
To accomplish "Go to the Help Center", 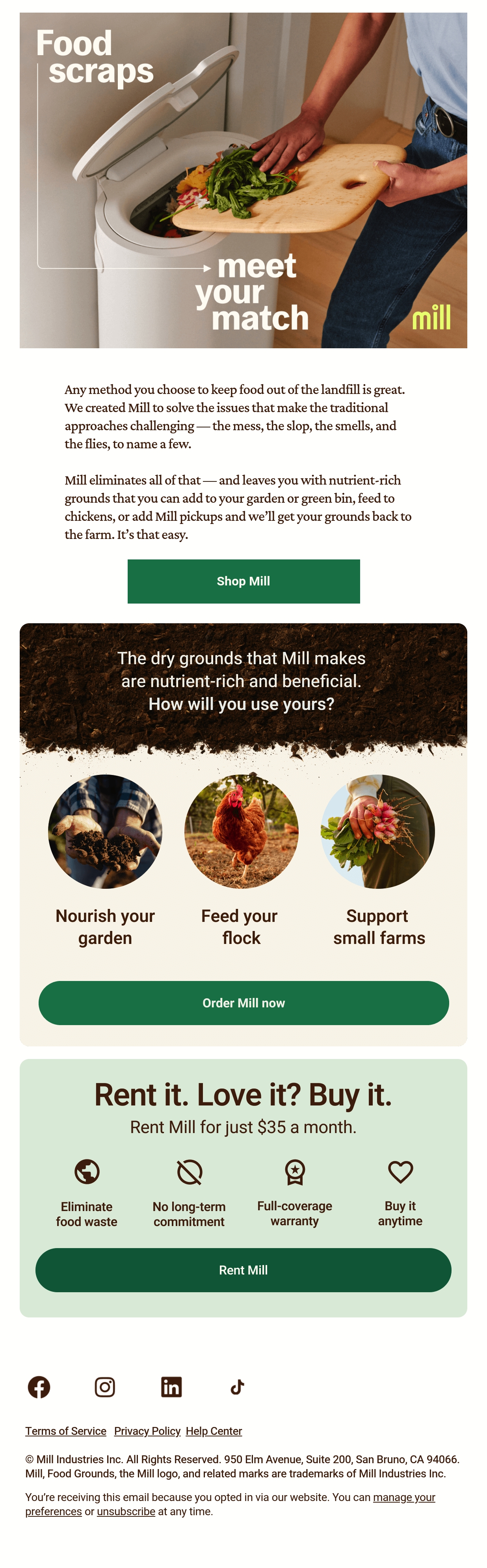I will click(x=214, y=1431).
